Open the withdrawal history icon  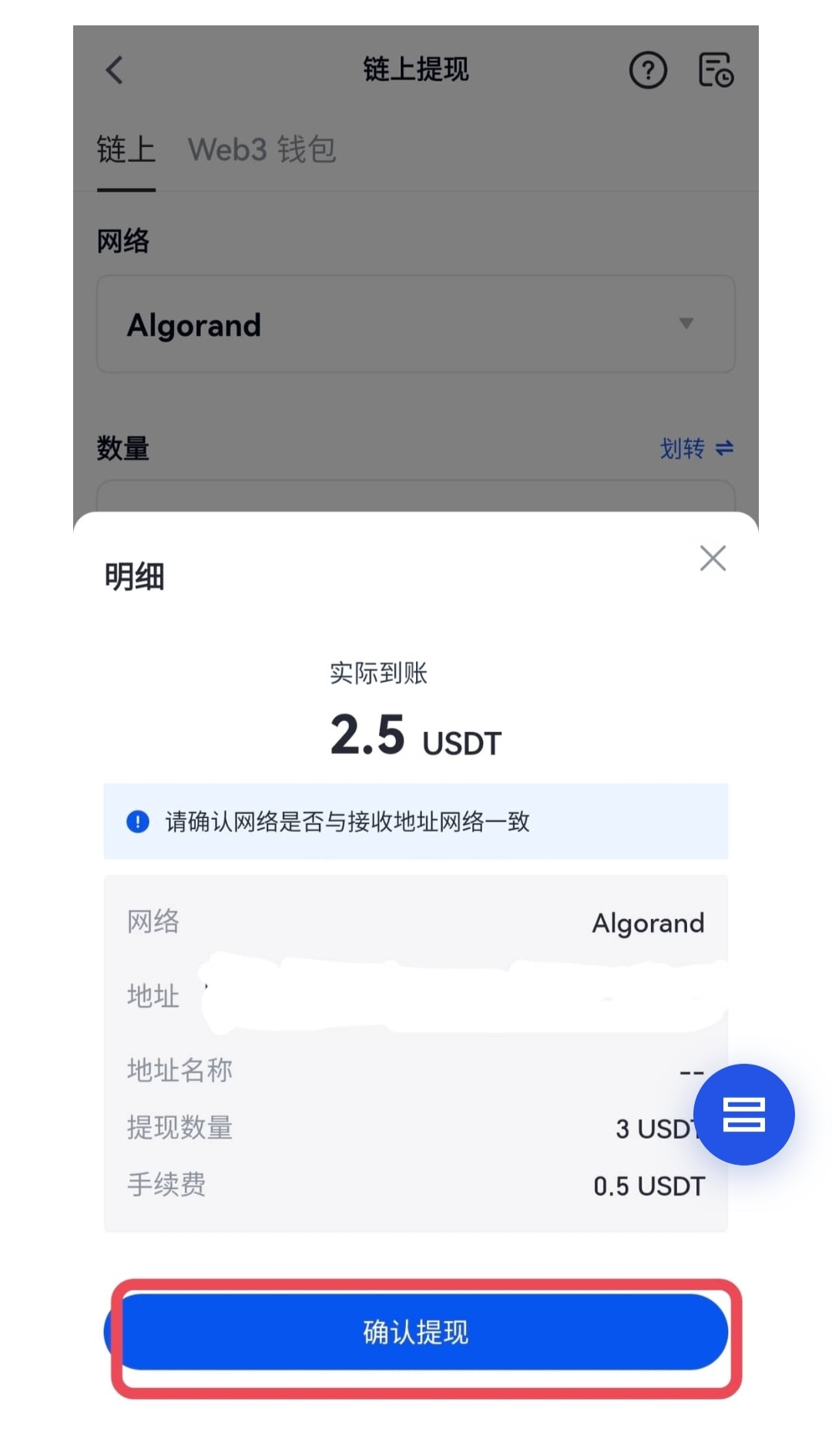click(715, 71)
